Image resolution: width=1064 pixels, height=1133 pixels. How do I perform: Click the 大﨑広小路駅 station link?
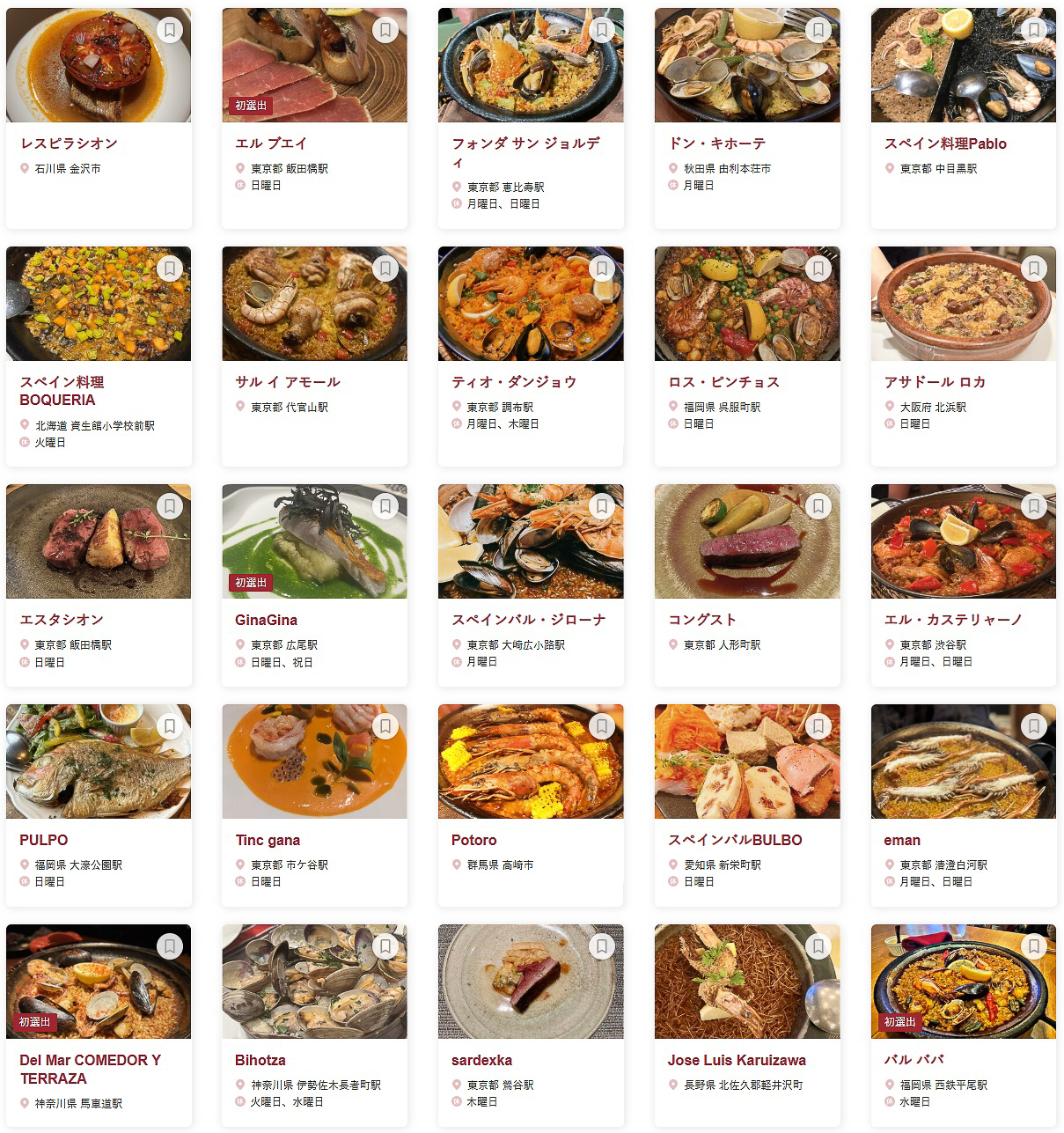(535, 644)
